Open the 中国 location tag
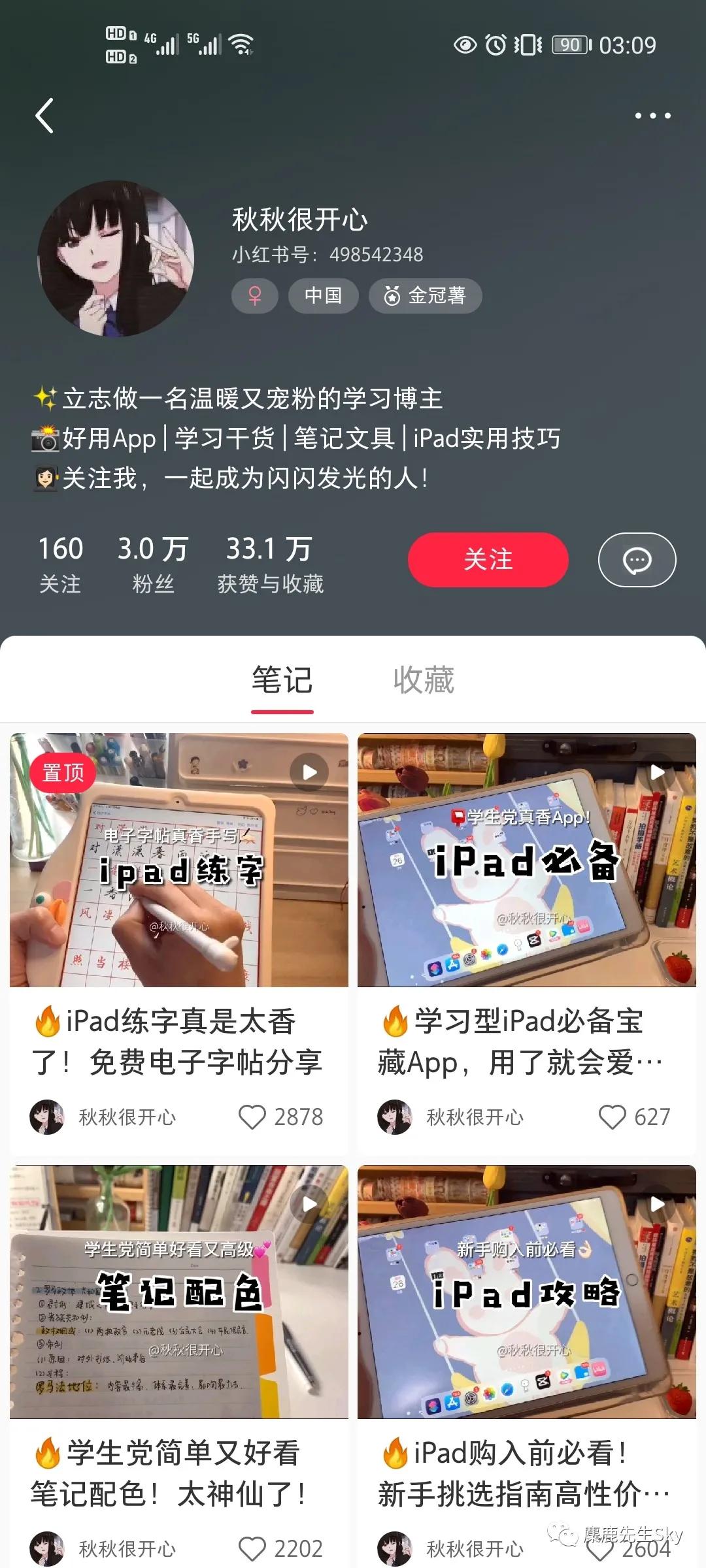706x1568 pixels. click(x=323, y=295)
